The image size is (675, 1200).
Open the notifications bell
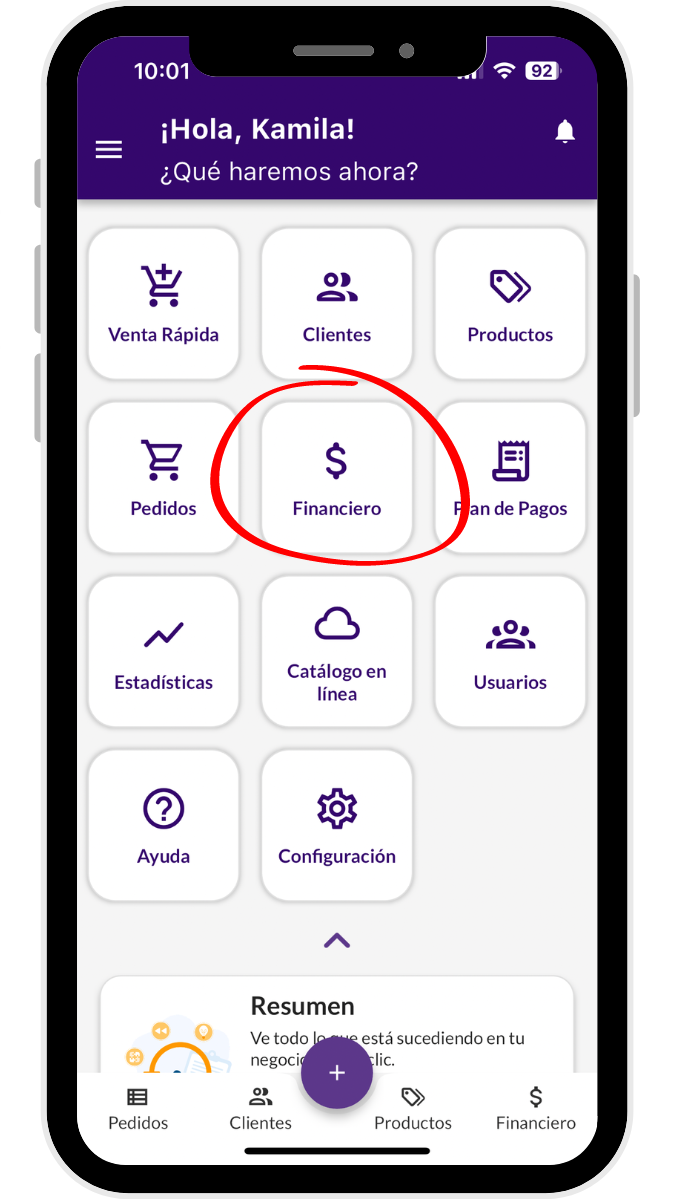(x=565, y=131)
